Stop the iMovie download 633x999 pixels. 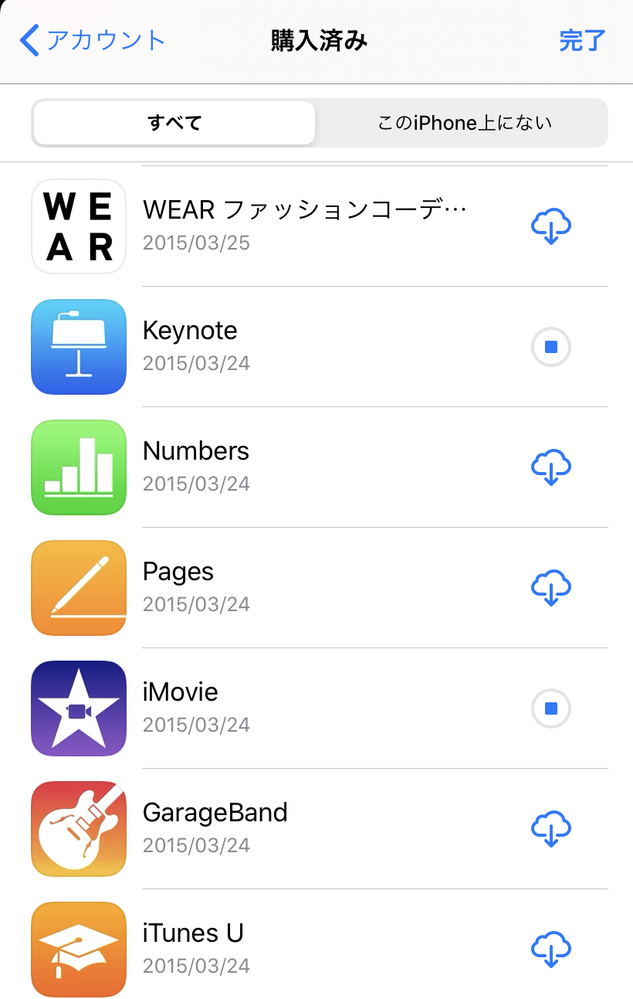tap(550, 708)
